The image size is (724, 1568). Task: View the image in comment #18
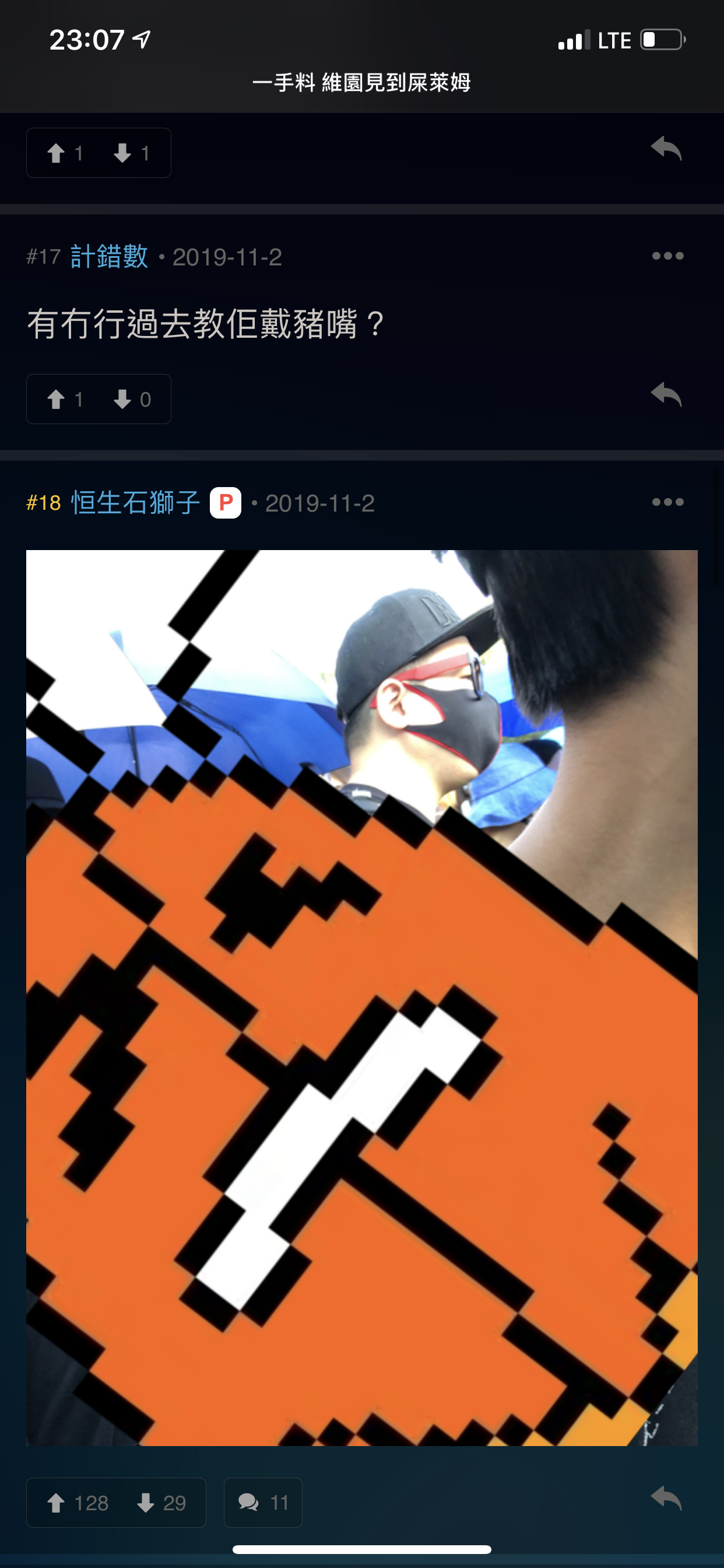(361, 998)
